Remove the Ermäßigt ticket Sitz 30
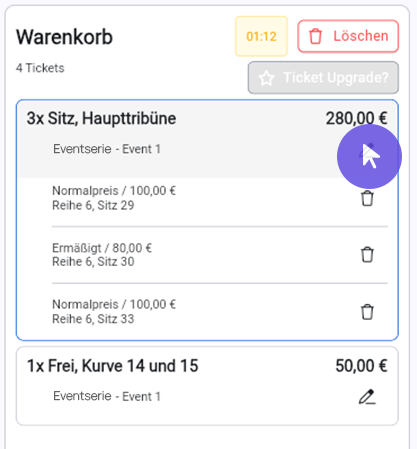Screen dimensions: 417x449 coord(367,255)
